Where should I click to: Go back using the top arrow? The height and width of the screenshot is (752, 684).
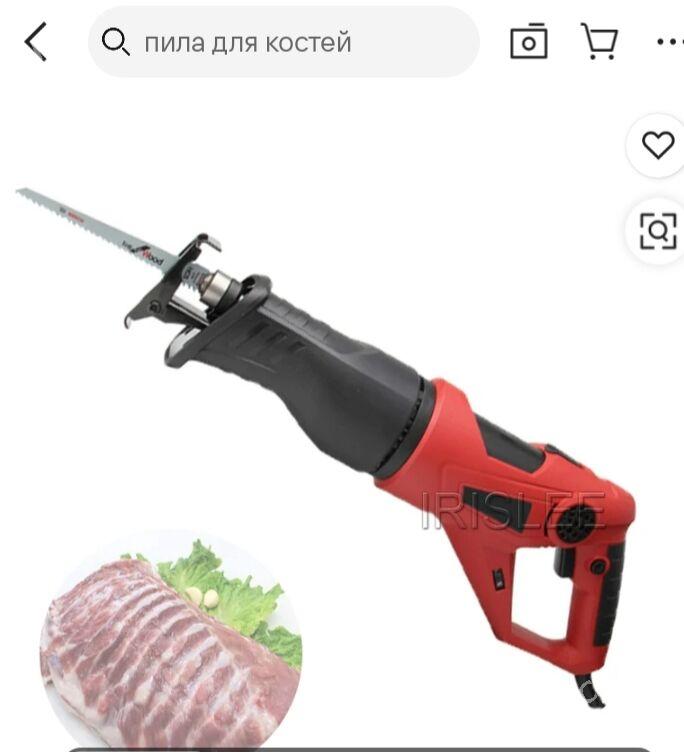[36, 42]
